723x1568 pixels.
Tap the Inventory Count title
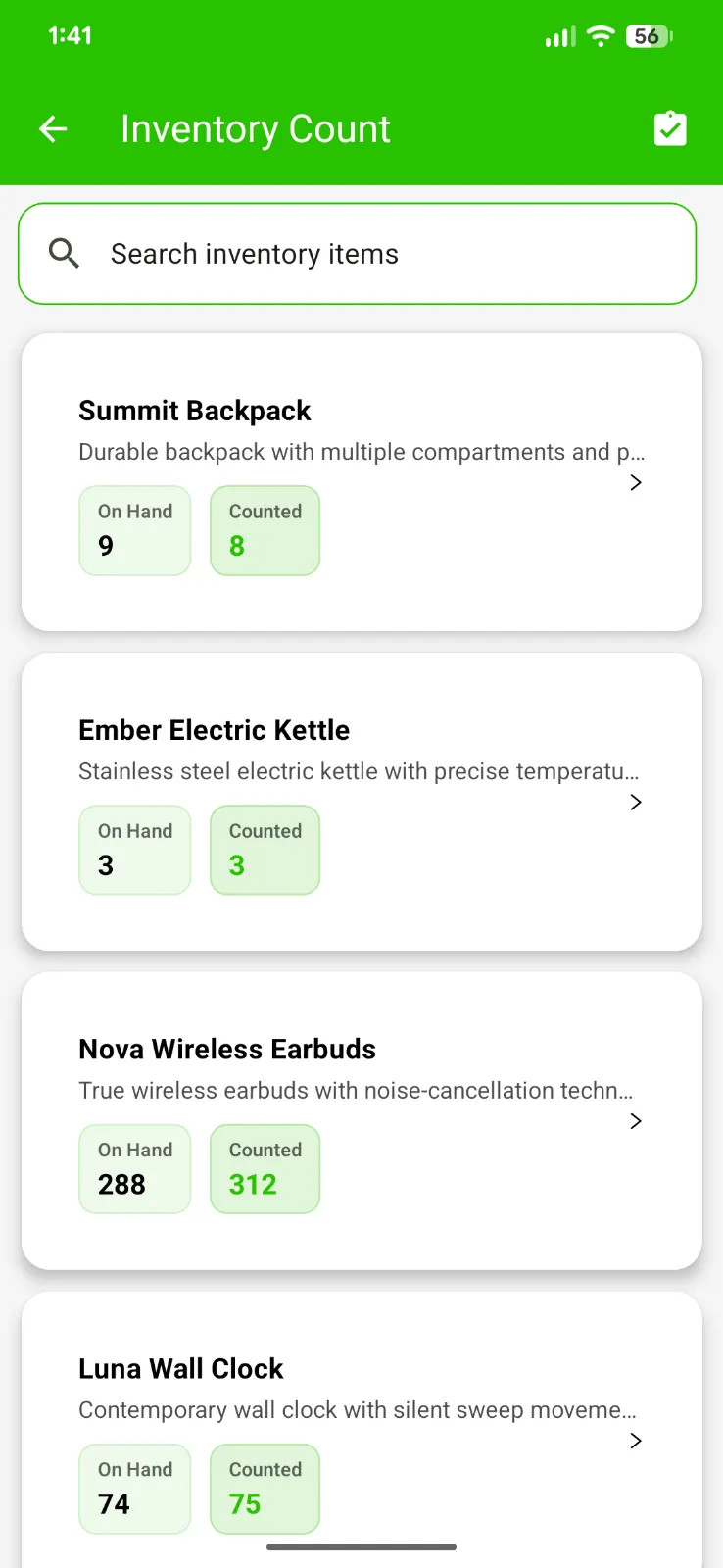pyautogui.click(x=255, y=128)
